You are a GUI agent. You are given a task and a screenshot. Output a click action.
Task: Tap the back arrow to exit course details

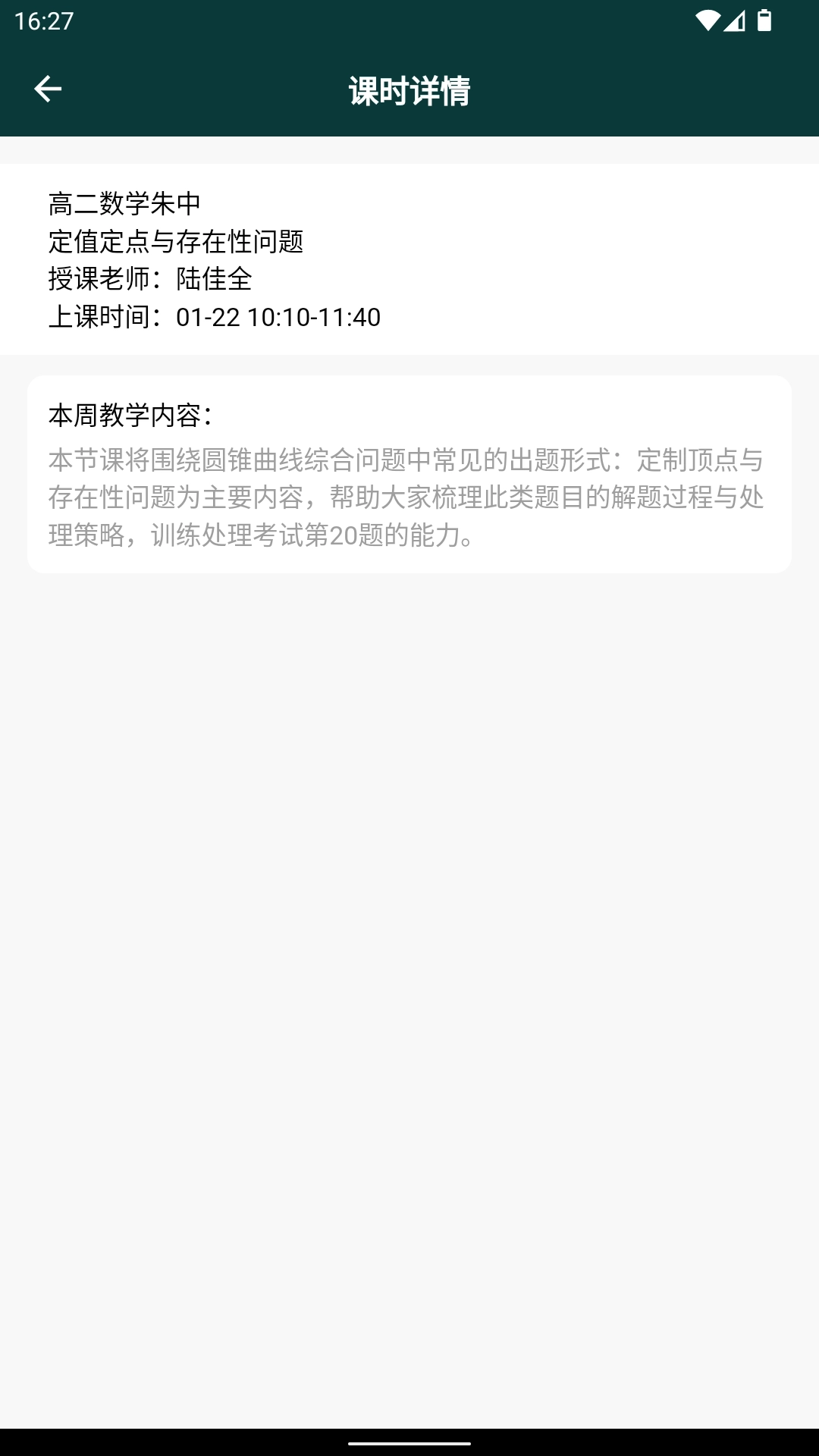click(47, 89)
